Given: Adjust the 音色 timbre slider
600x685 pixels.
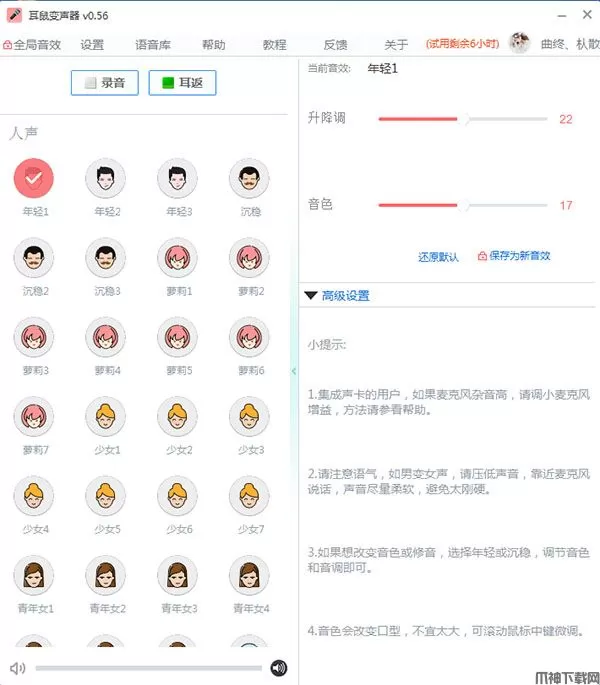Looking at the screenshot, I should coord(464,205).
